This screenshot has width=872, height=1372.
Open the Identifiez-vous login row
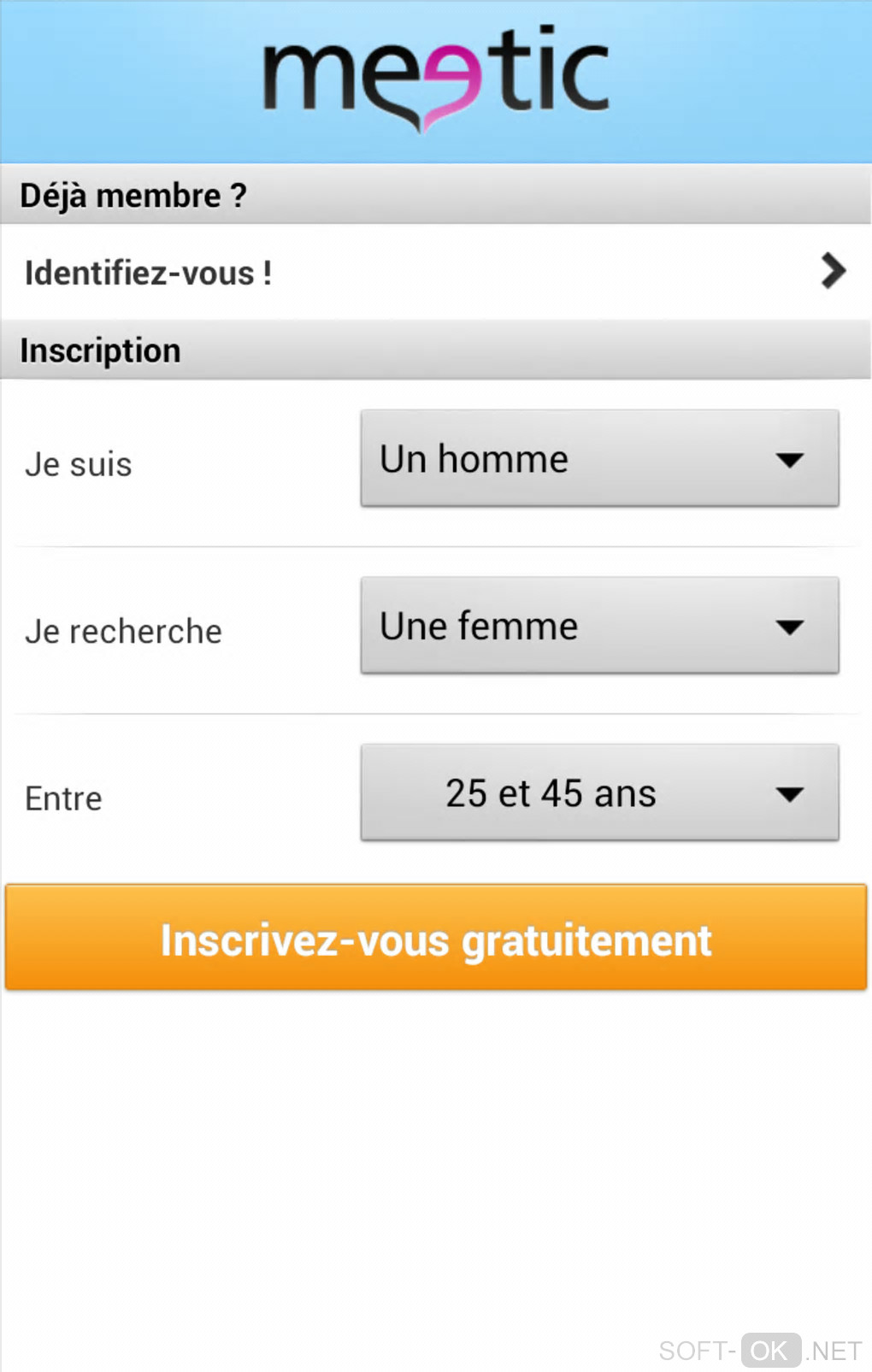[435, 273]
